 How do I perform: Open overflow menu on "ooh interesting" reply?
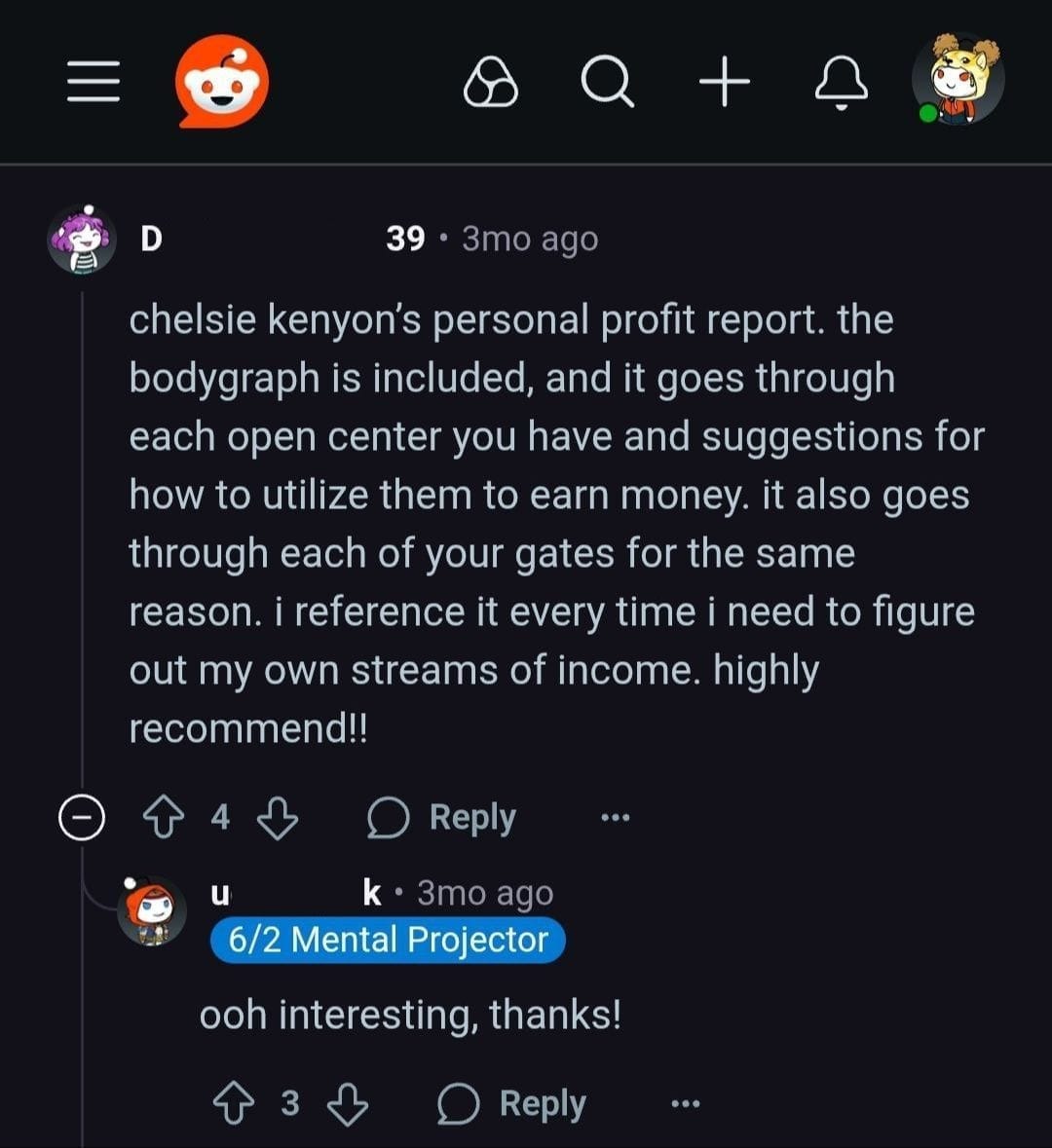(685, 1104)
